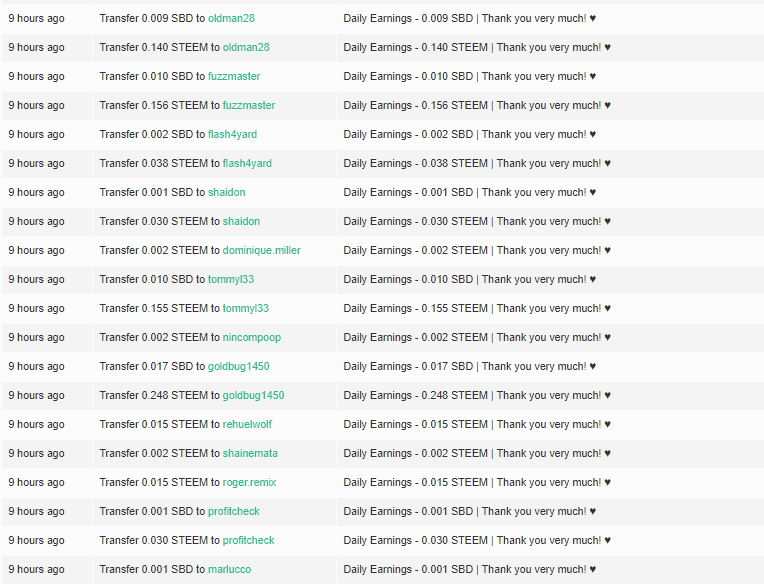This screenshot has width=764, height=584.
Task: Open flash4yard from the 0.002 SBD transfer
Action: point(231,134)
